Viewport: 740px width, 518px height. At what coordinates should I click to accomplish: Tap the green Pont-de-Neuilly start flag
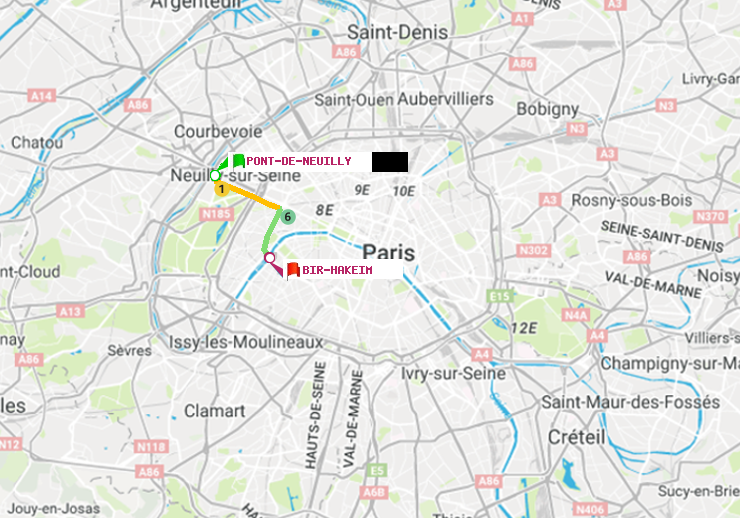[238, 161]
